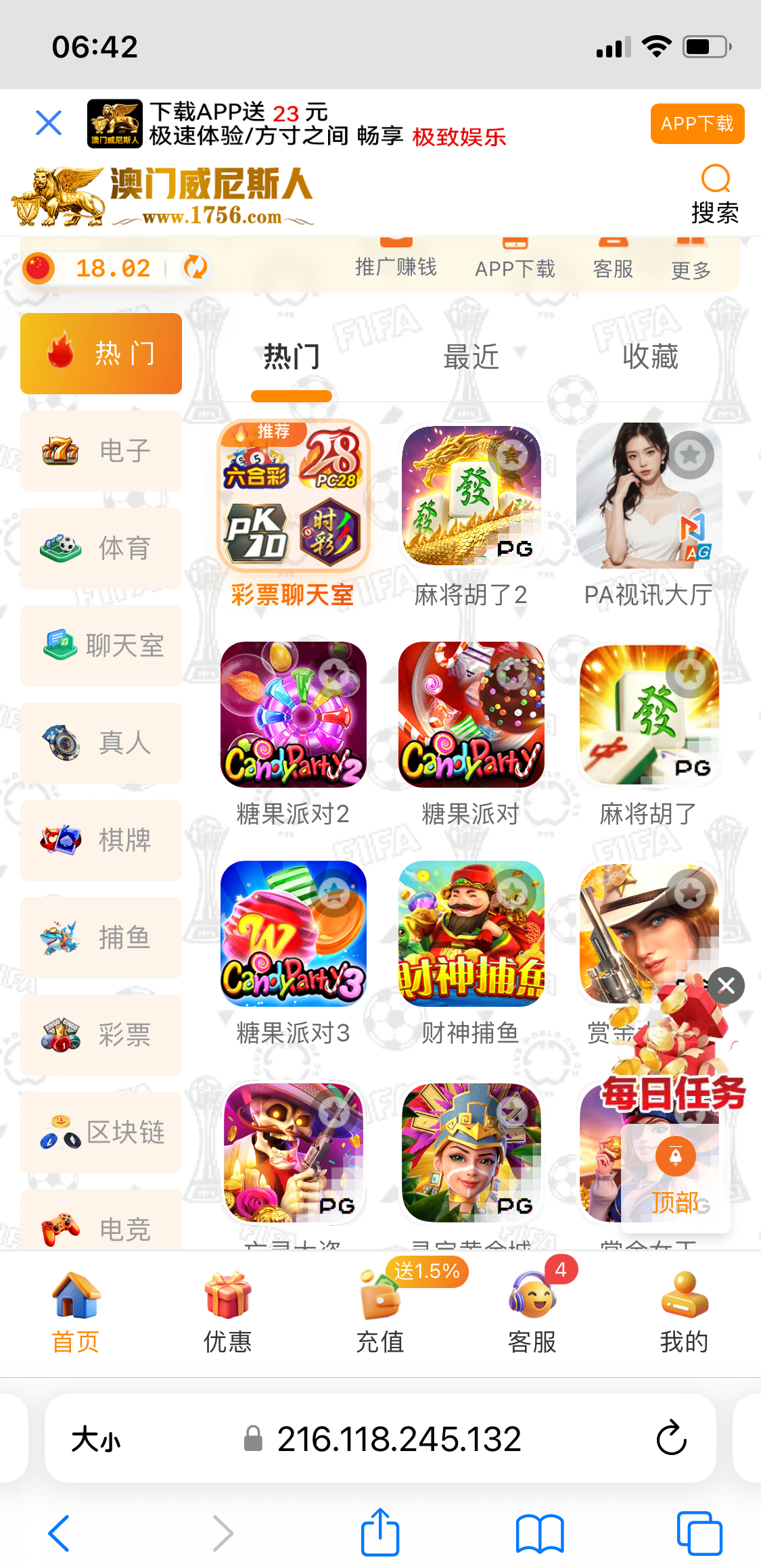Close the 每日任务 floating popup
This screenshot has height=1568, width=761.
click(726, 986)
